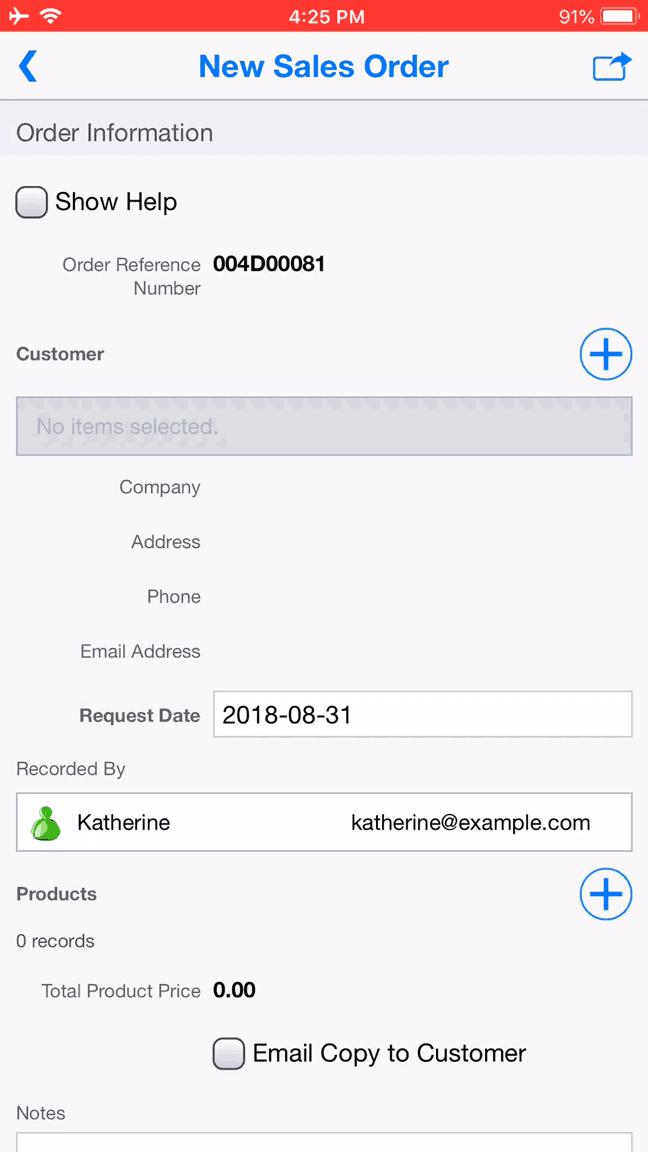Image resolution: width=648 pixels, height=1152 pixels.
Task: Go back from New Sales Order
Action: point(28,67)
